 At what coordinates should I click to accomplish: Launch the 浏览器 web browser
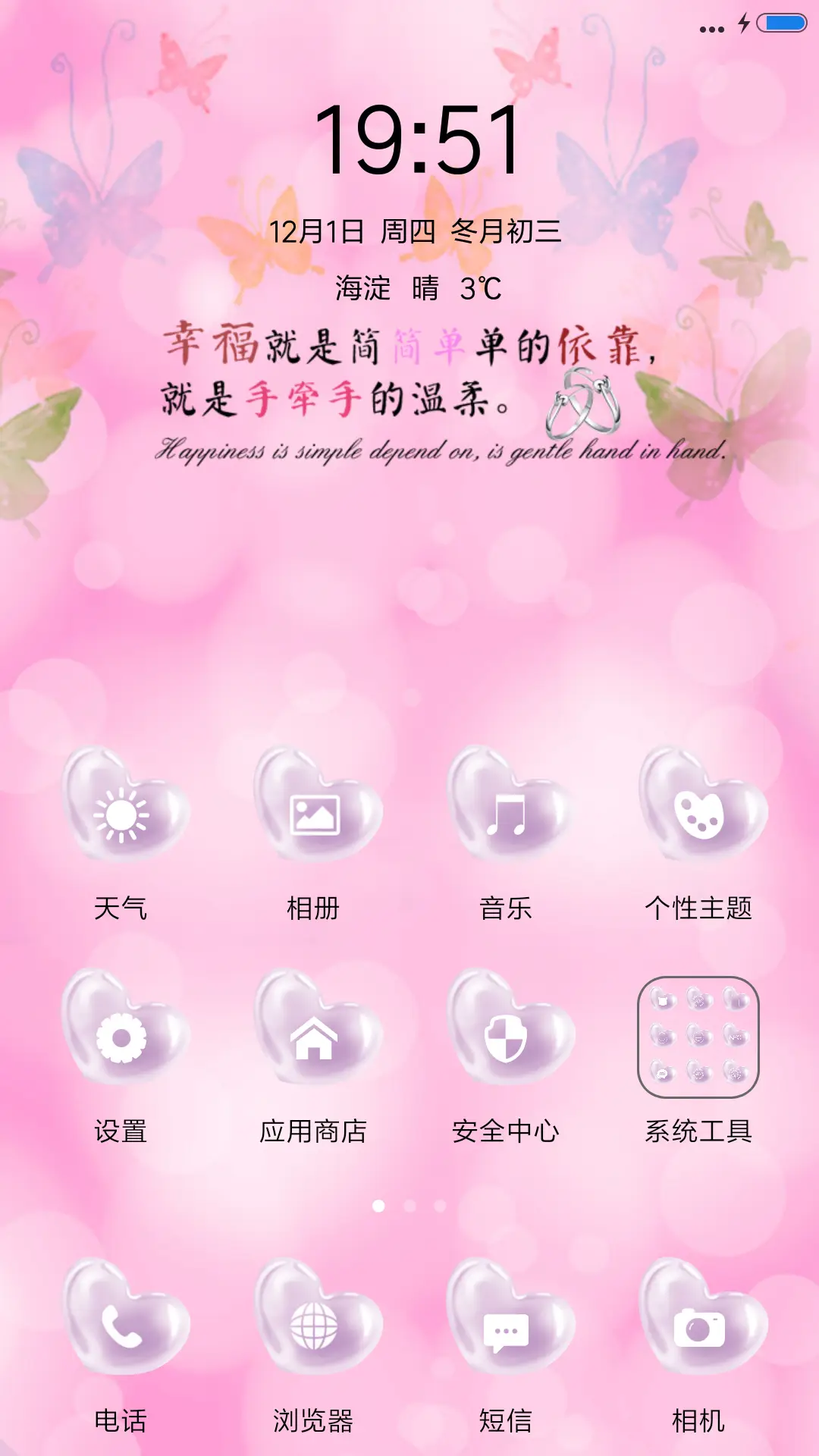coord(315,1323)
